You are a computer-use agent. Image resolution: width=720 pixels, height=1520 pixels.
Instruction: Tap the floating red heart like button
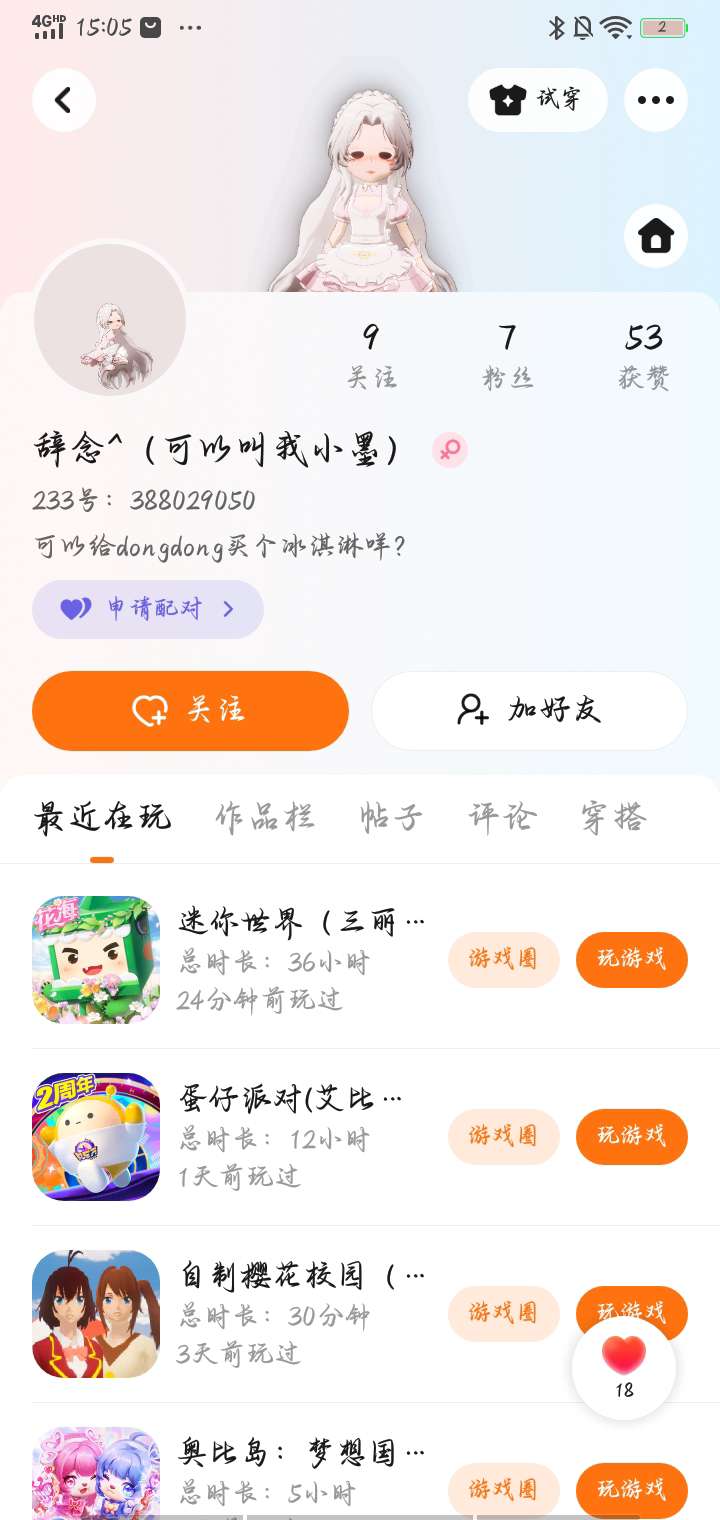pos(624,1368)
